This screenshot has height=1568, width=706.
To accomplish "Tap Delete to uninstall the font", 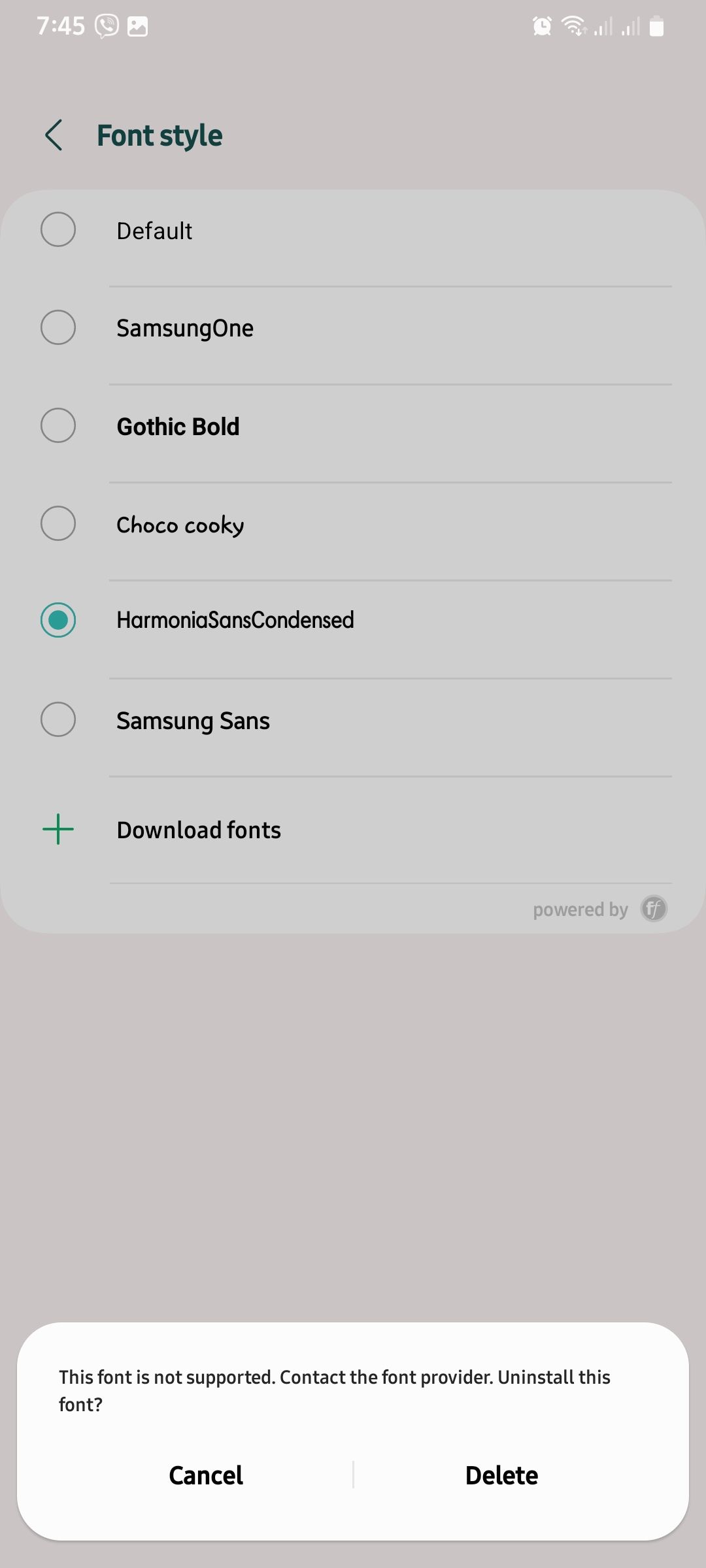I will [501, 1475].
